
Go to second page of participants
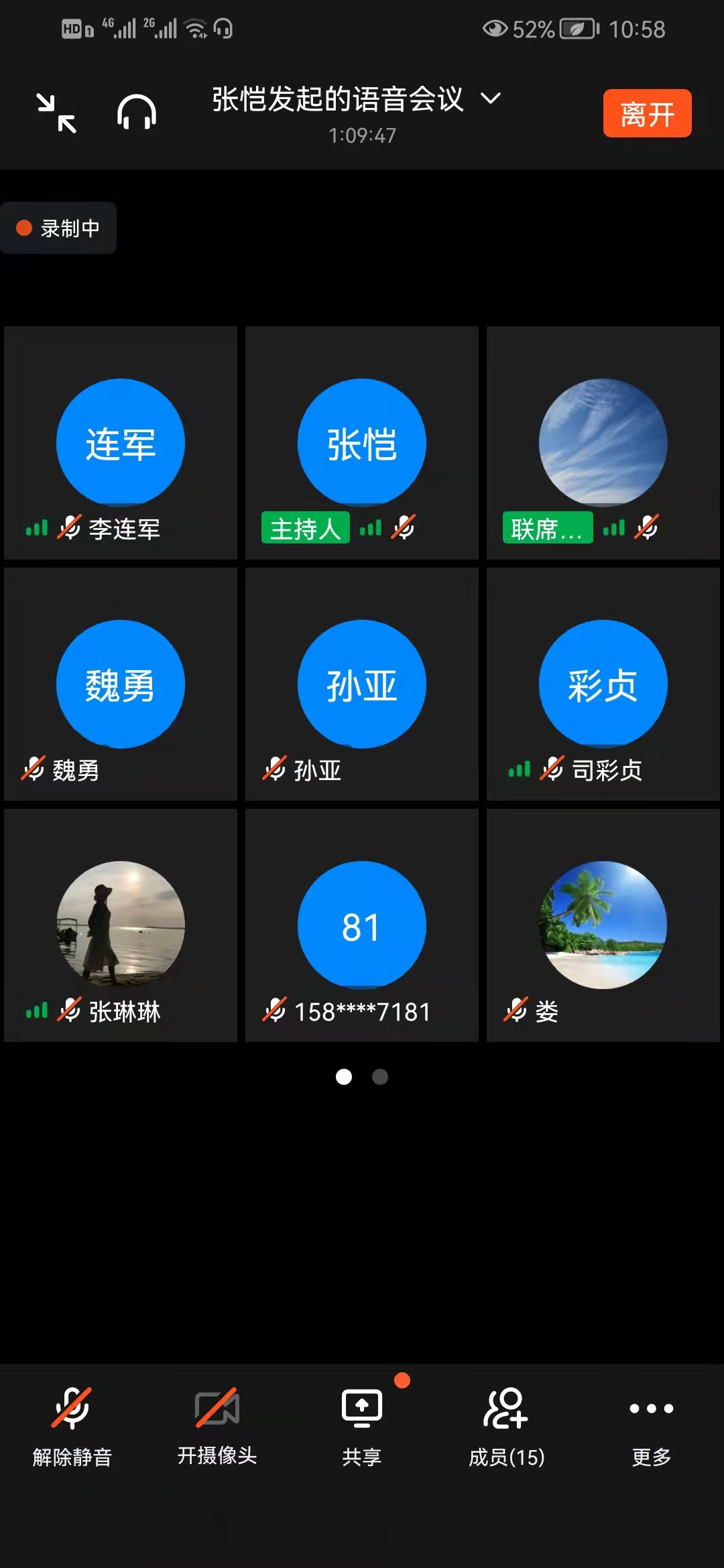(380, 1077)
